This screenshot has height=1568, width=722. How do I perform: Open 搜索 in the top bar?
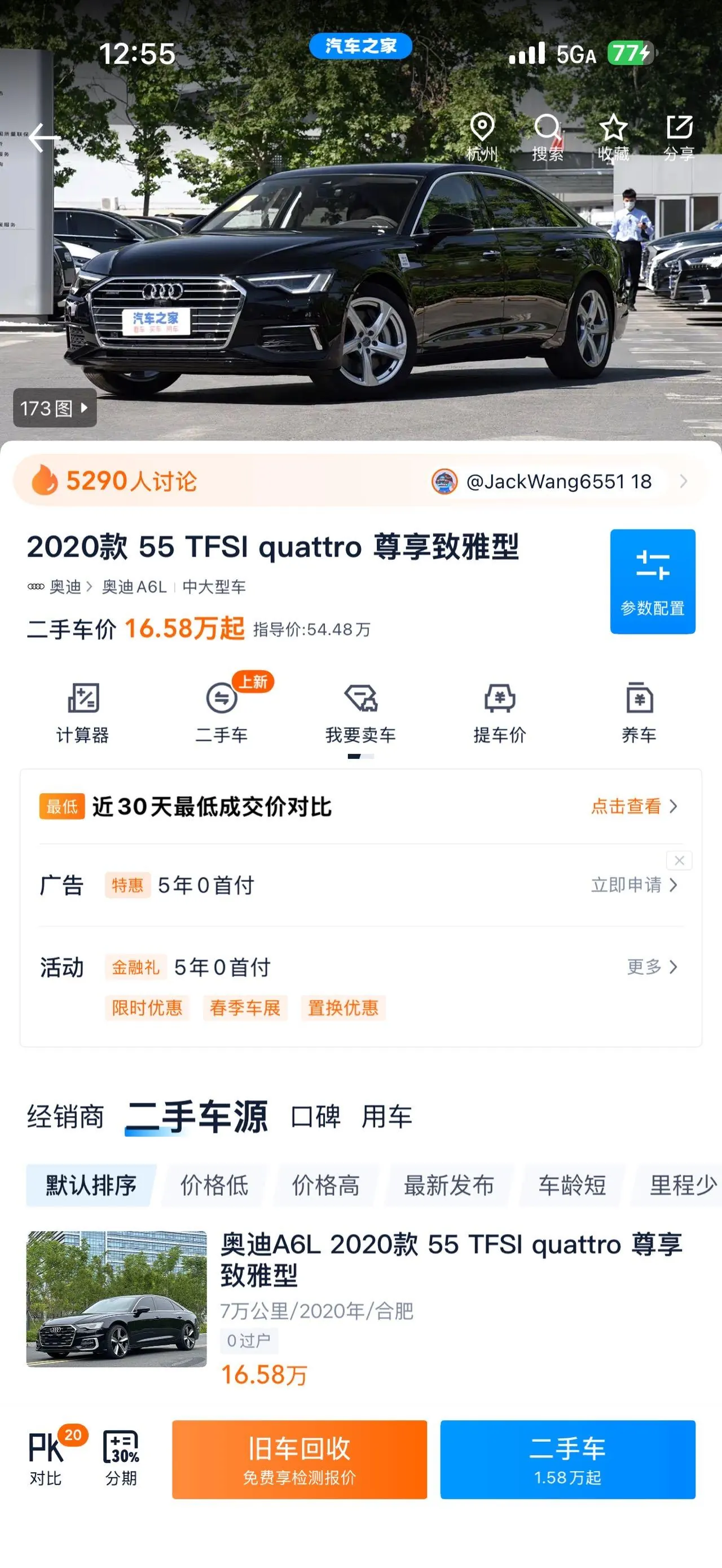(x=547, y=137)
